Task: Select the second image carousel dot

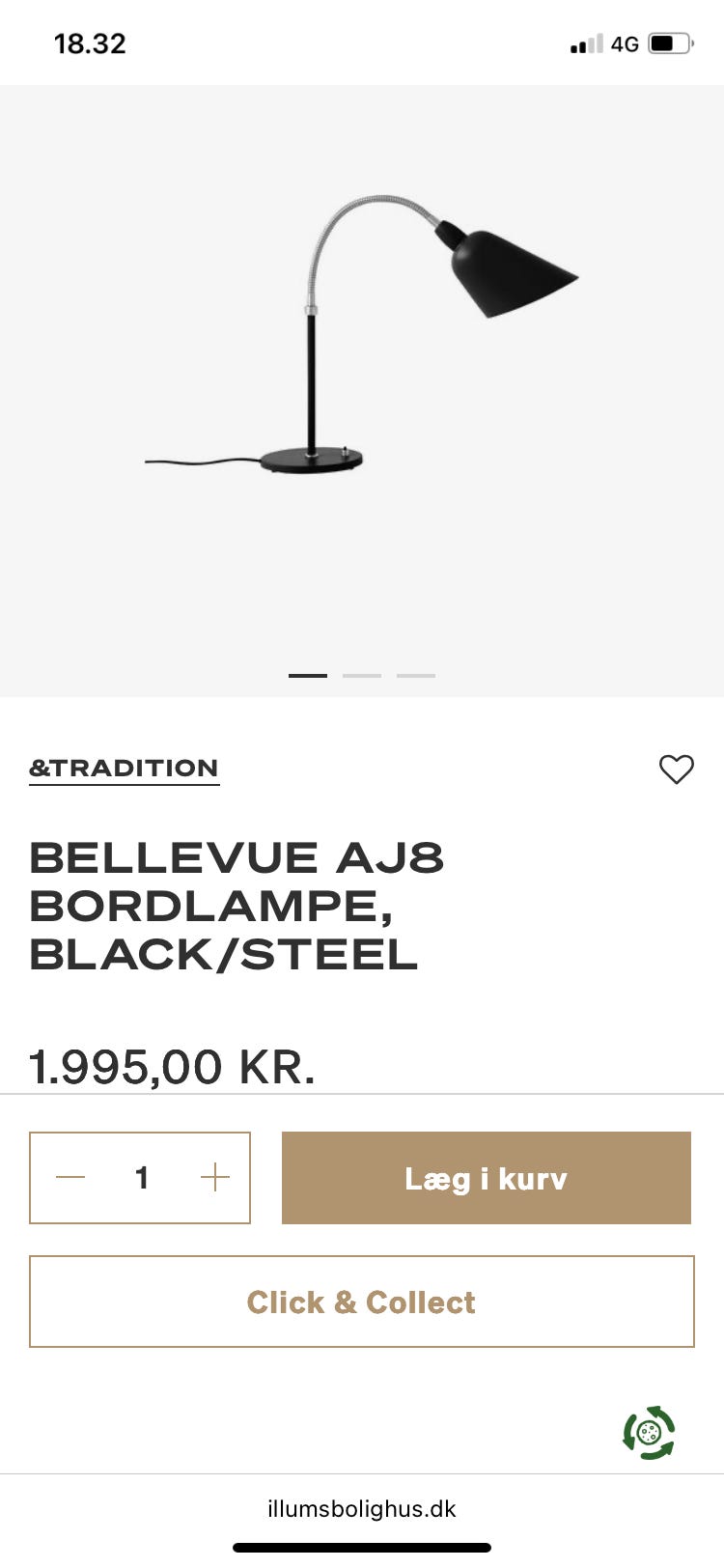Action: click(x=362, y=674)
